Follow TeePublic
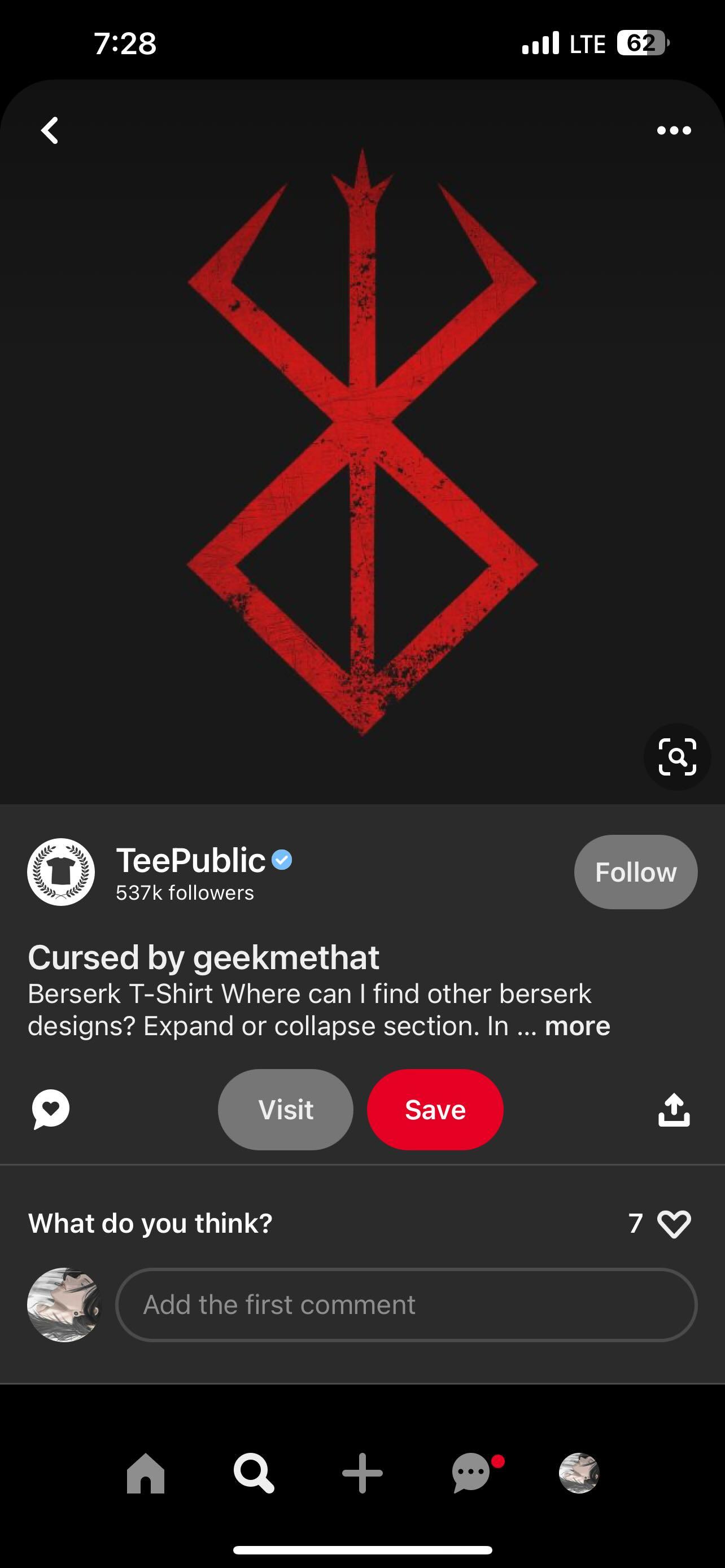This screenshot has width=725, height=1568. click(x=636, y=871)
